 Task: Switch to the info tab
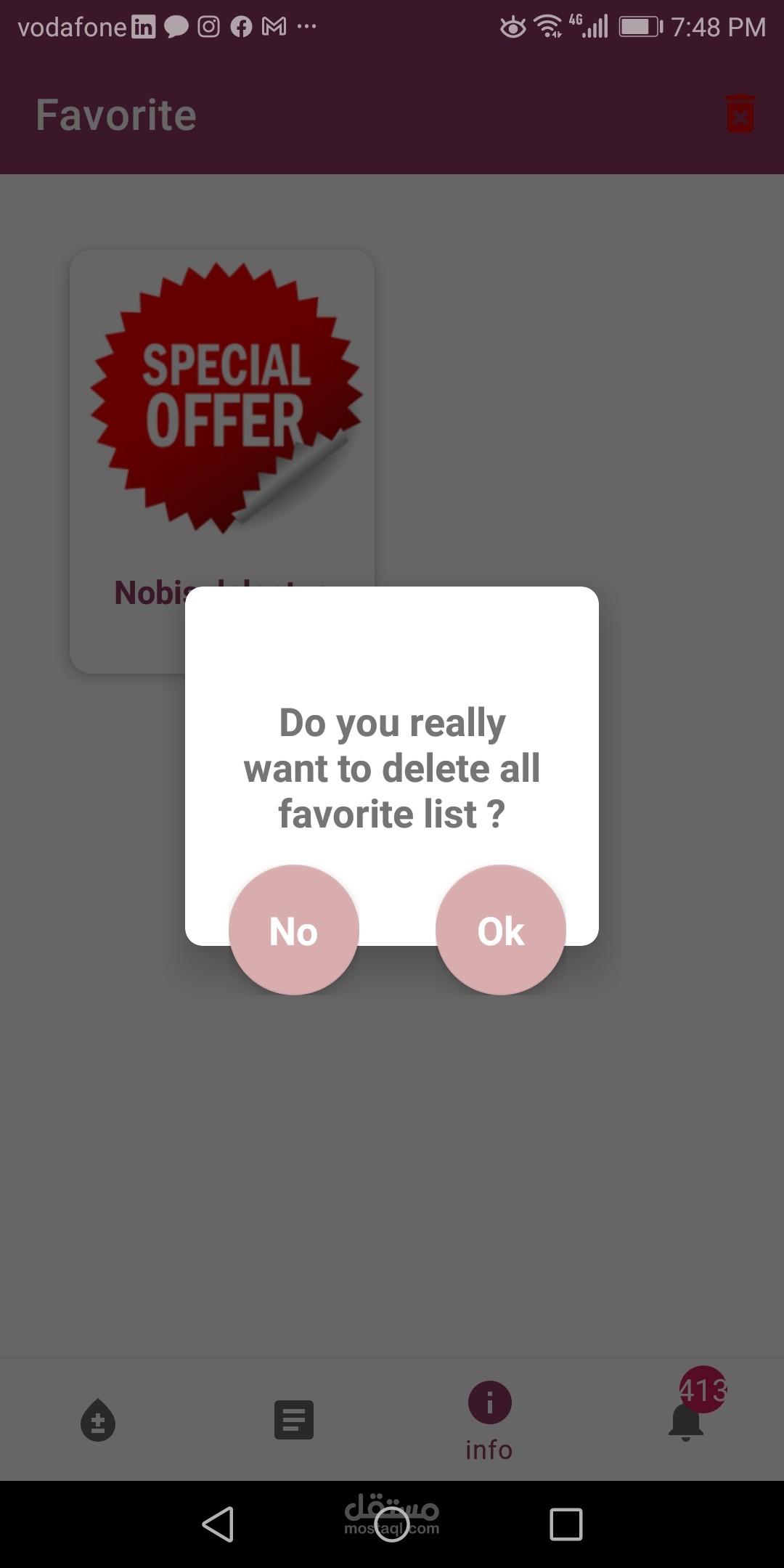coord(489,1421)
